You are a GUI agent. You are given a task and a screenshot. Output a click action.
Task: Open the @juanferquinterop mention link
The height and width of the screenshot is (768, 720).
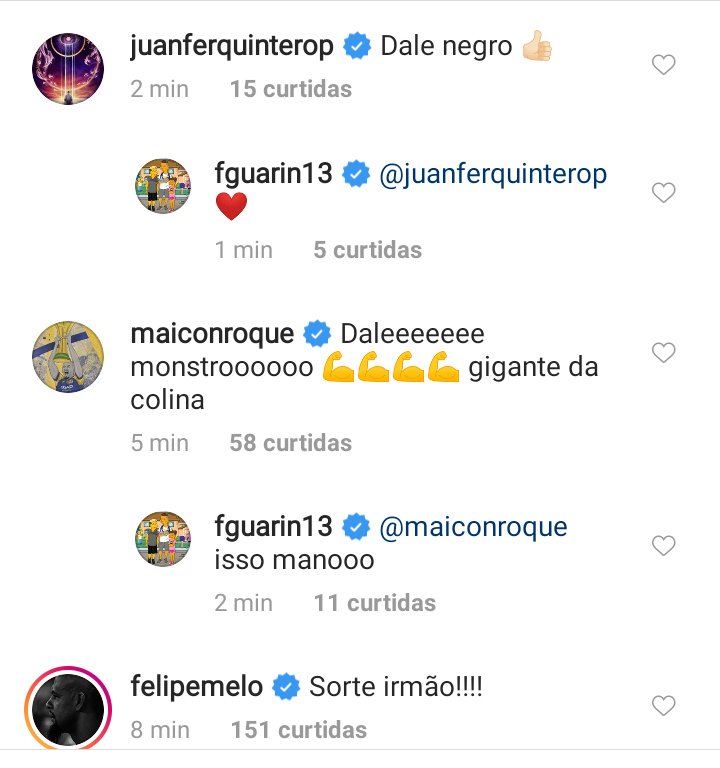pos(494,174)
